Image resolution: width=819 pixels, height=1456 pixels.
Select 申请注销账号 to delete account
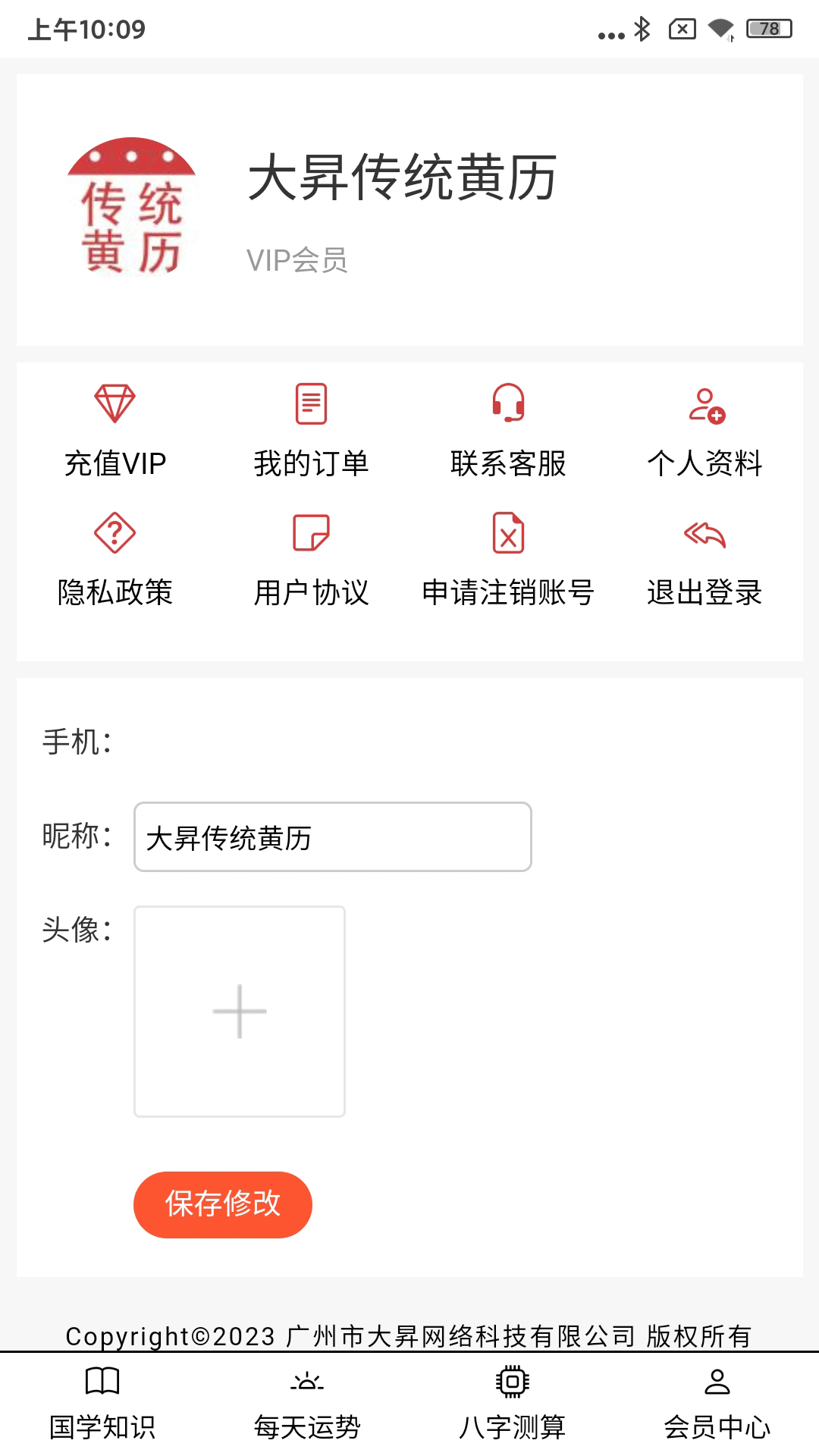(x=508, y=560)
